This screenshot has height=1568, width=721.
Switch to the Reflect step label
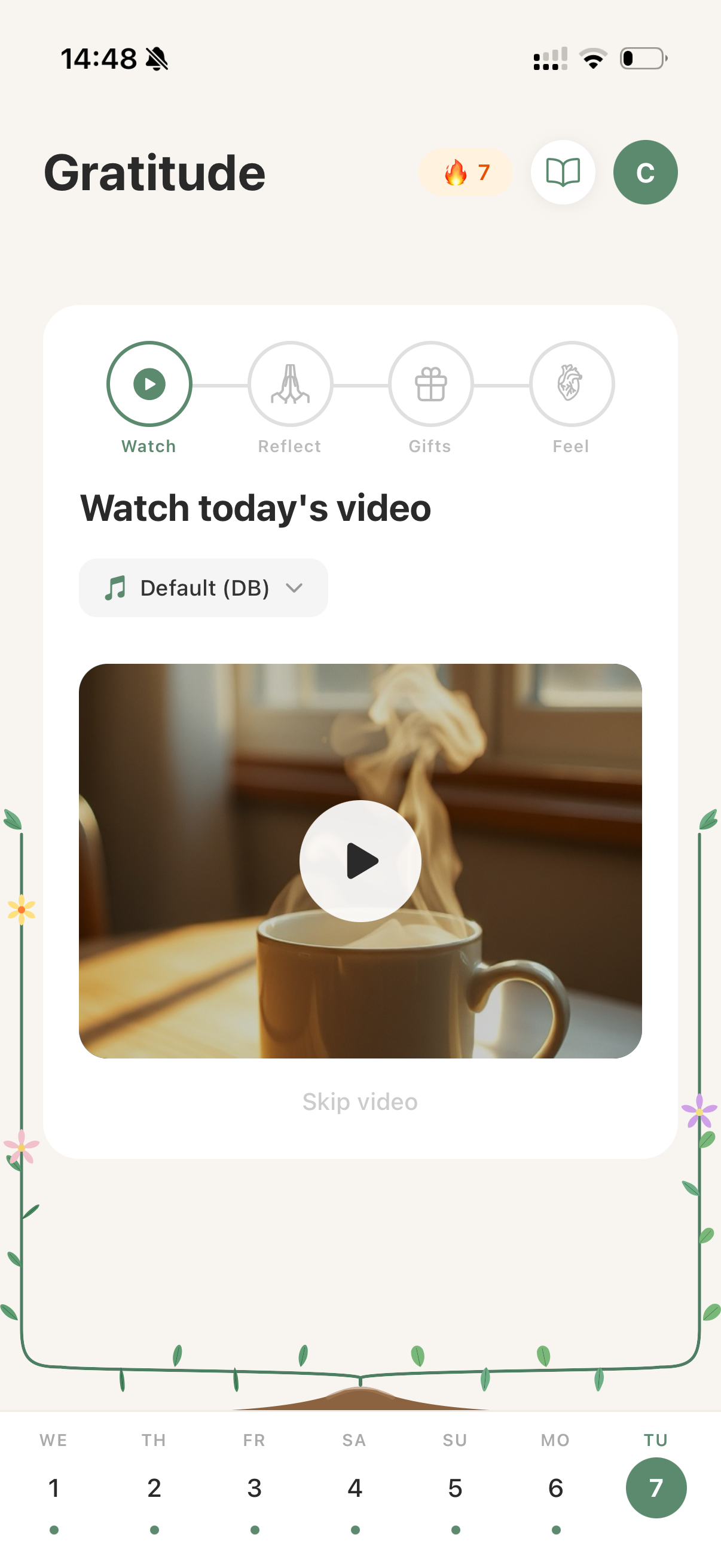pyautogui.click(x=289, y=446)
